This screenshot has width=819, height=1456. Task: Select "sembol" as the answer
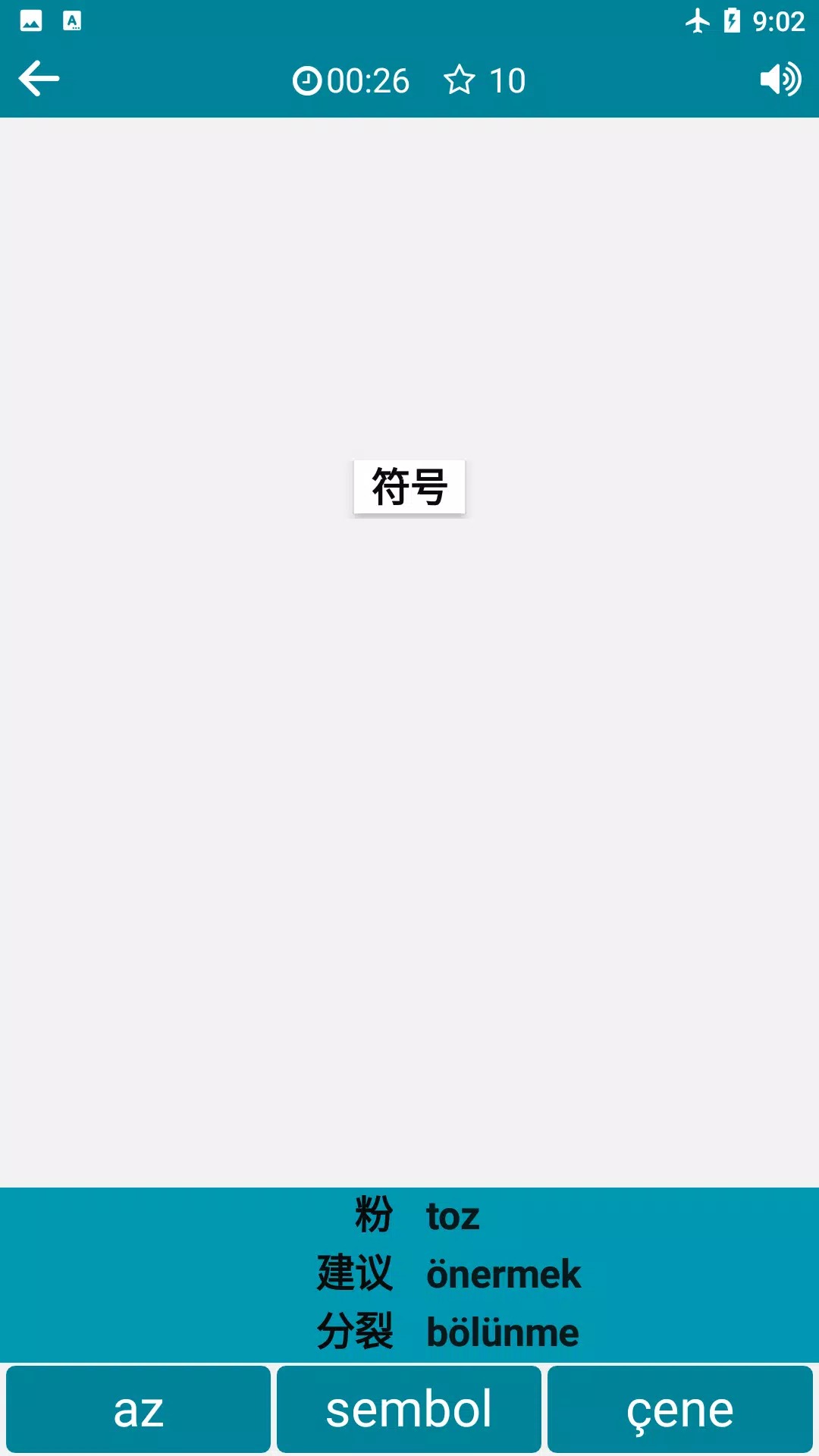tap(409, 1409)
